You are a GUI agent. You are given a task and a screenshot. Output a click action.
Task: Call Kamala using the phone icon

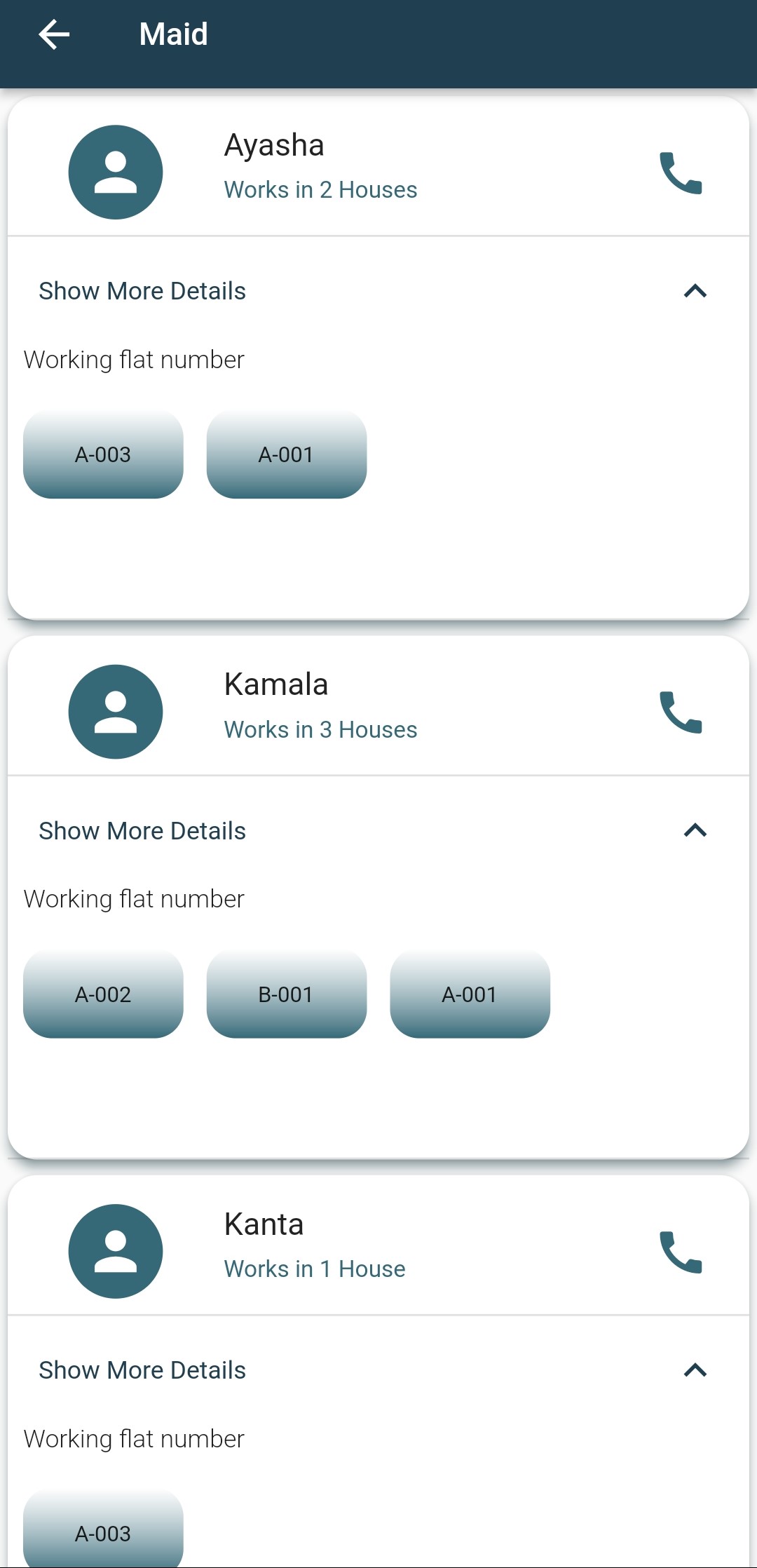(681, 712)
